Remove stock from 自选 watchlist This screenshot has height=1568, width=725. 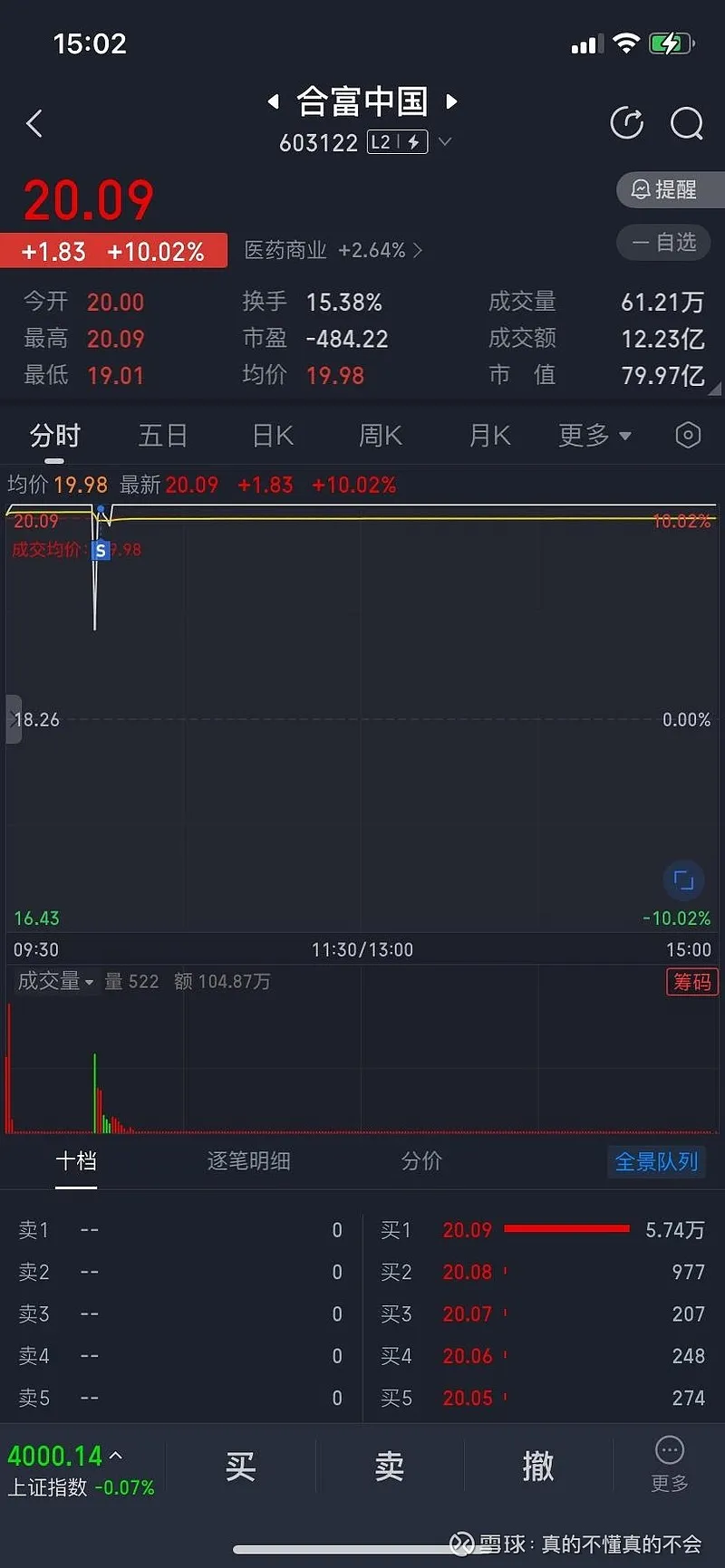[665, 242]
